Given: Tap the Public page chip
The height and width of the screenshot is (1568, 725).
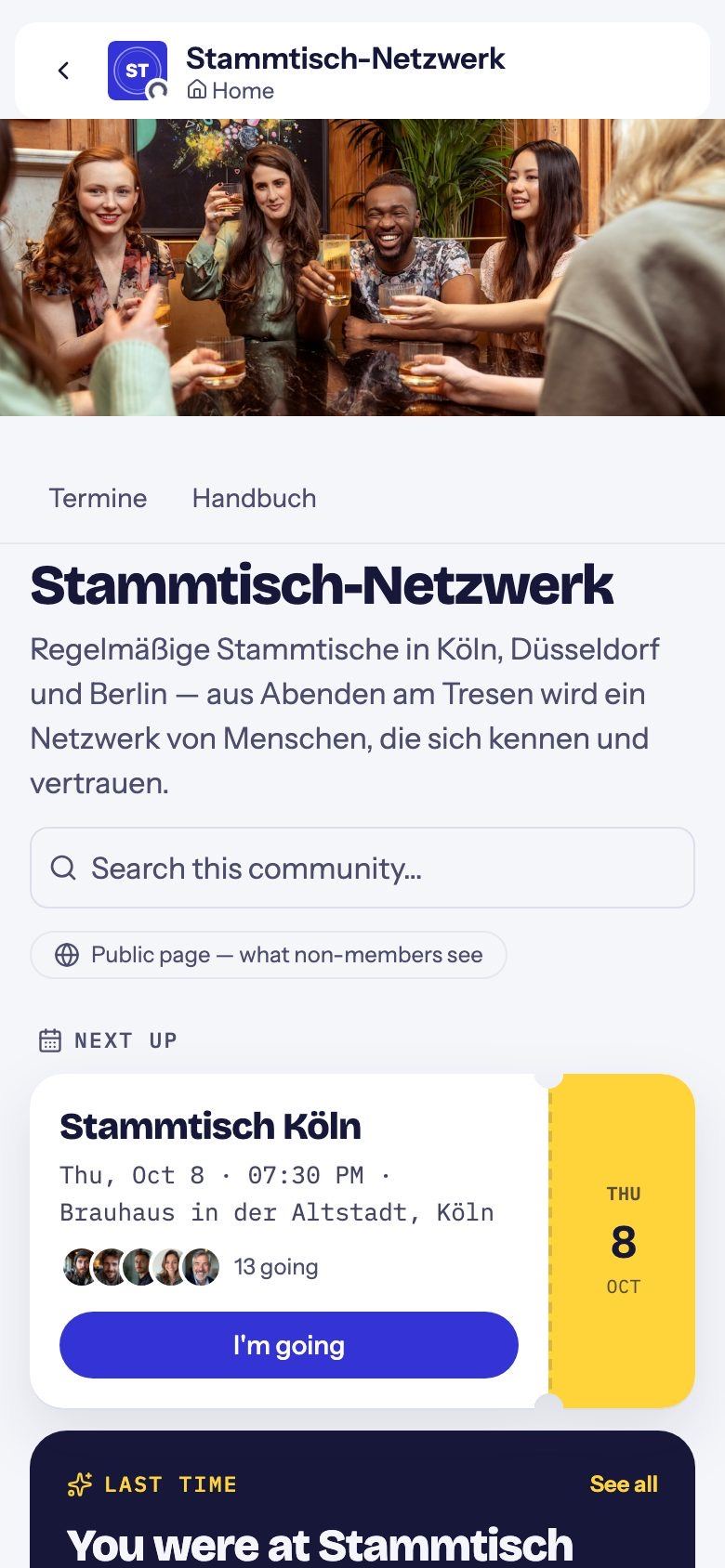Looking at the screenshot, I should 269,955.
